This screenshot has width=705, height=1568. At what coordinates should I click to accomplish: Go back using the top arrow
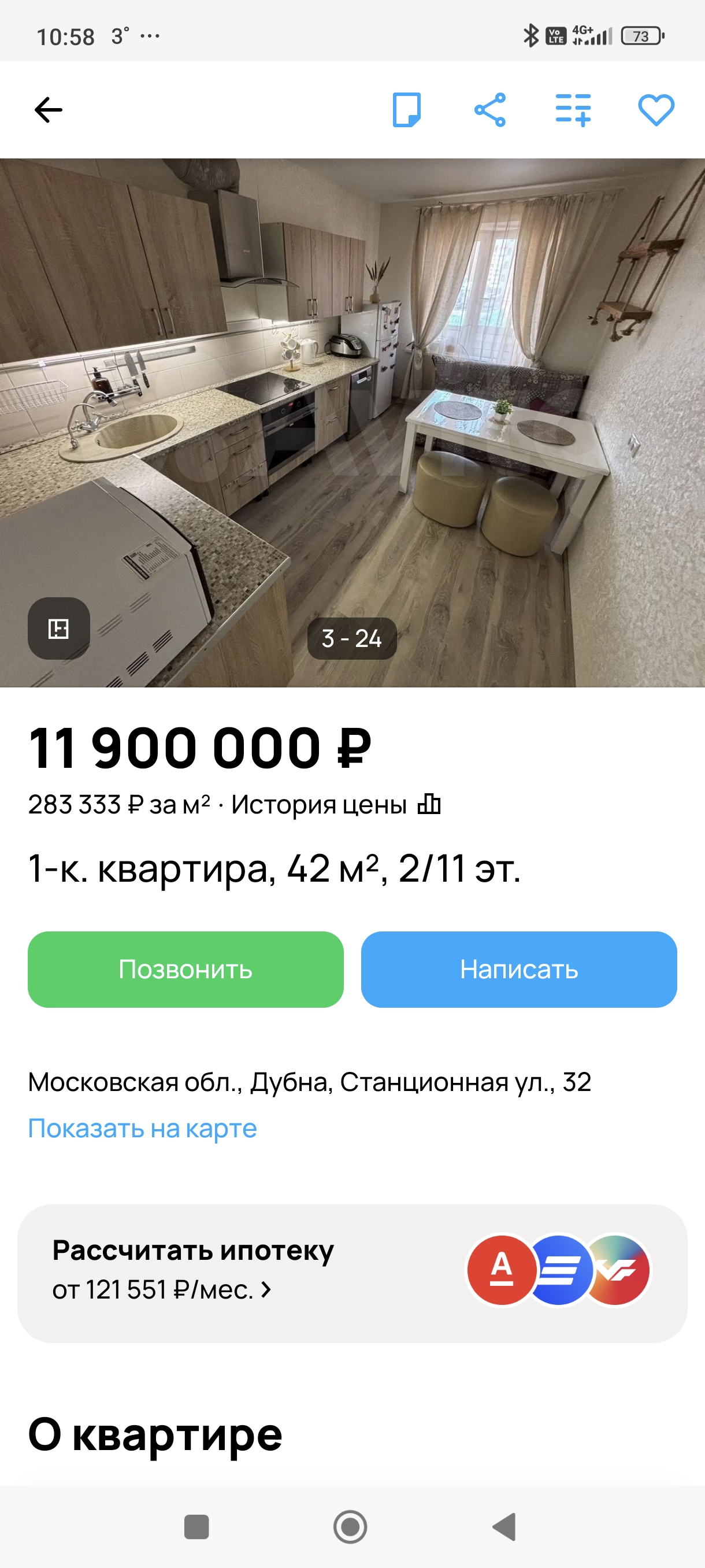[x=49, y=110]
